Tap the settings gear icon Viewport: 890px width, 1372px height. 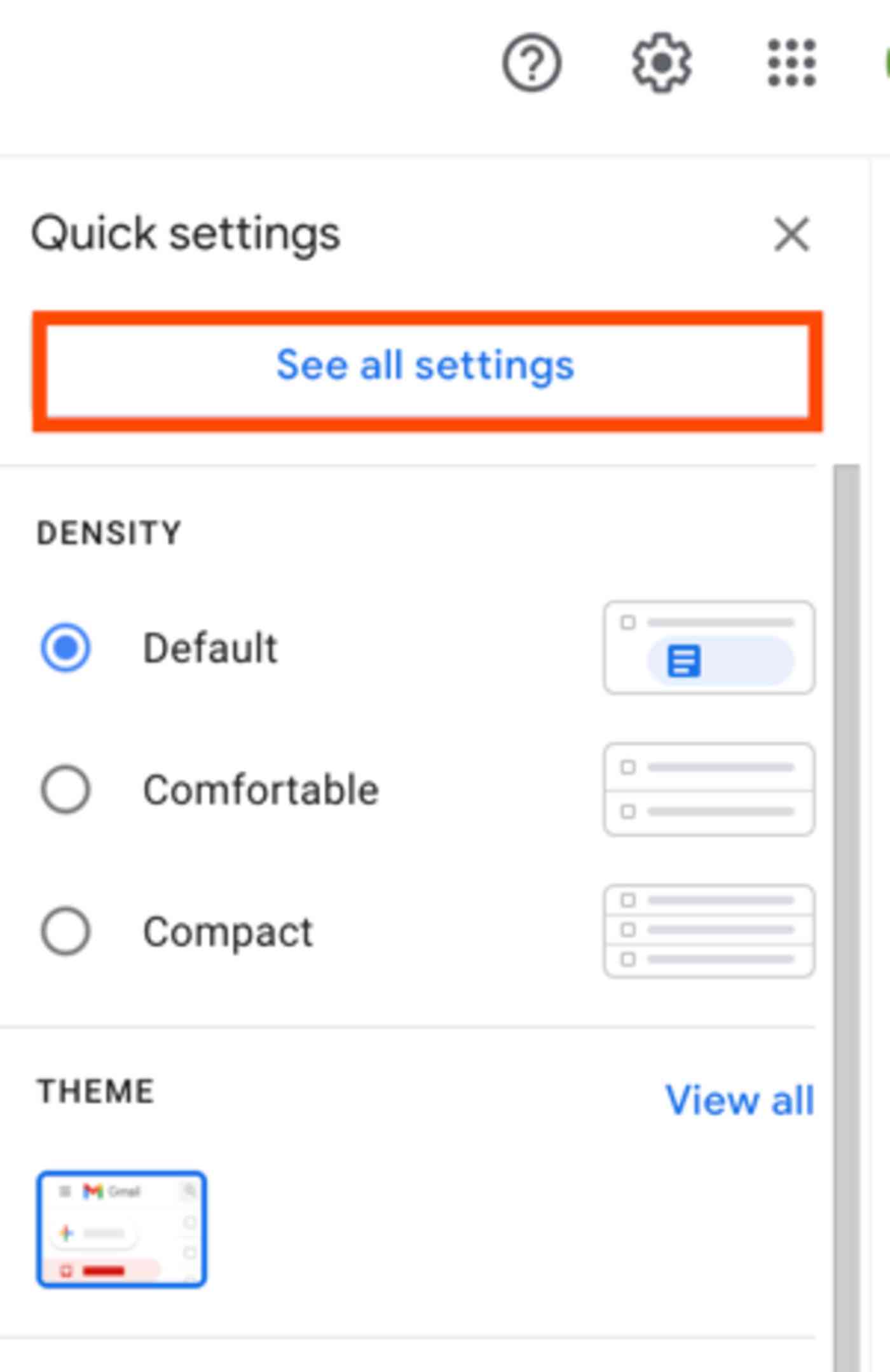[x=661, y=62]
